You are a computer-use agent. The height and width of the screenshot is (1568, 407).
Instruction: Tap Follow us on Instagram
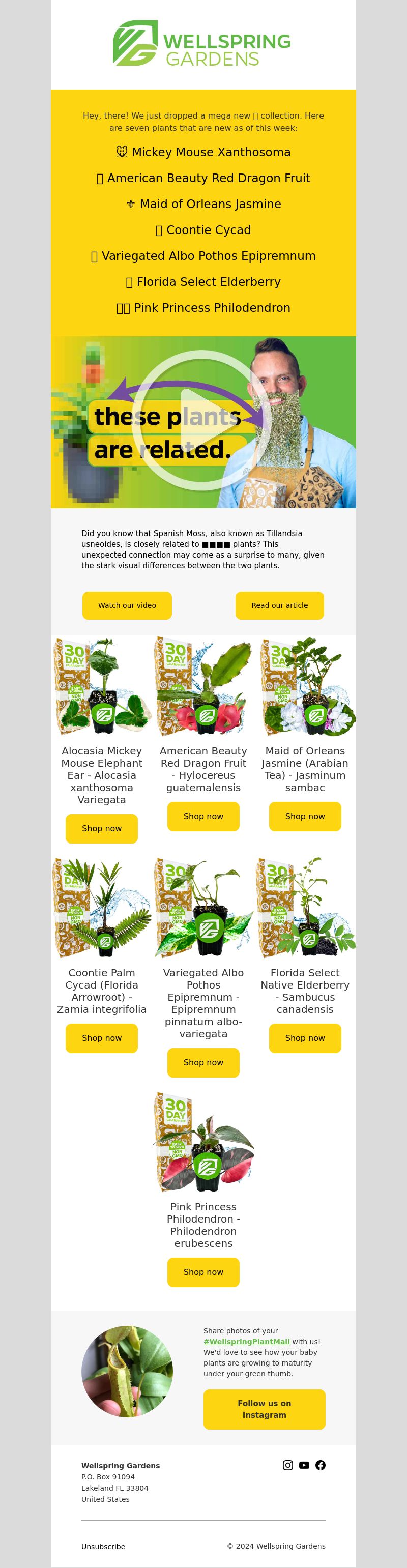264,1409
